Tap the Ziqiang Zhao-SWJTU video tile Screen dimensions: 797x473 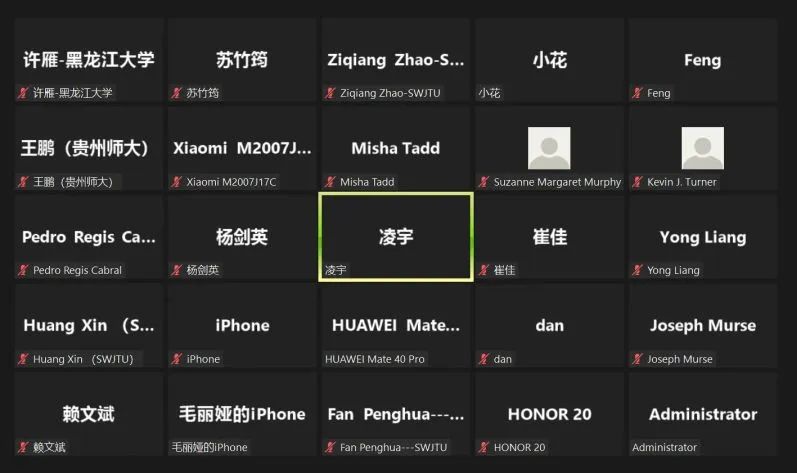[x=396, y=61]
